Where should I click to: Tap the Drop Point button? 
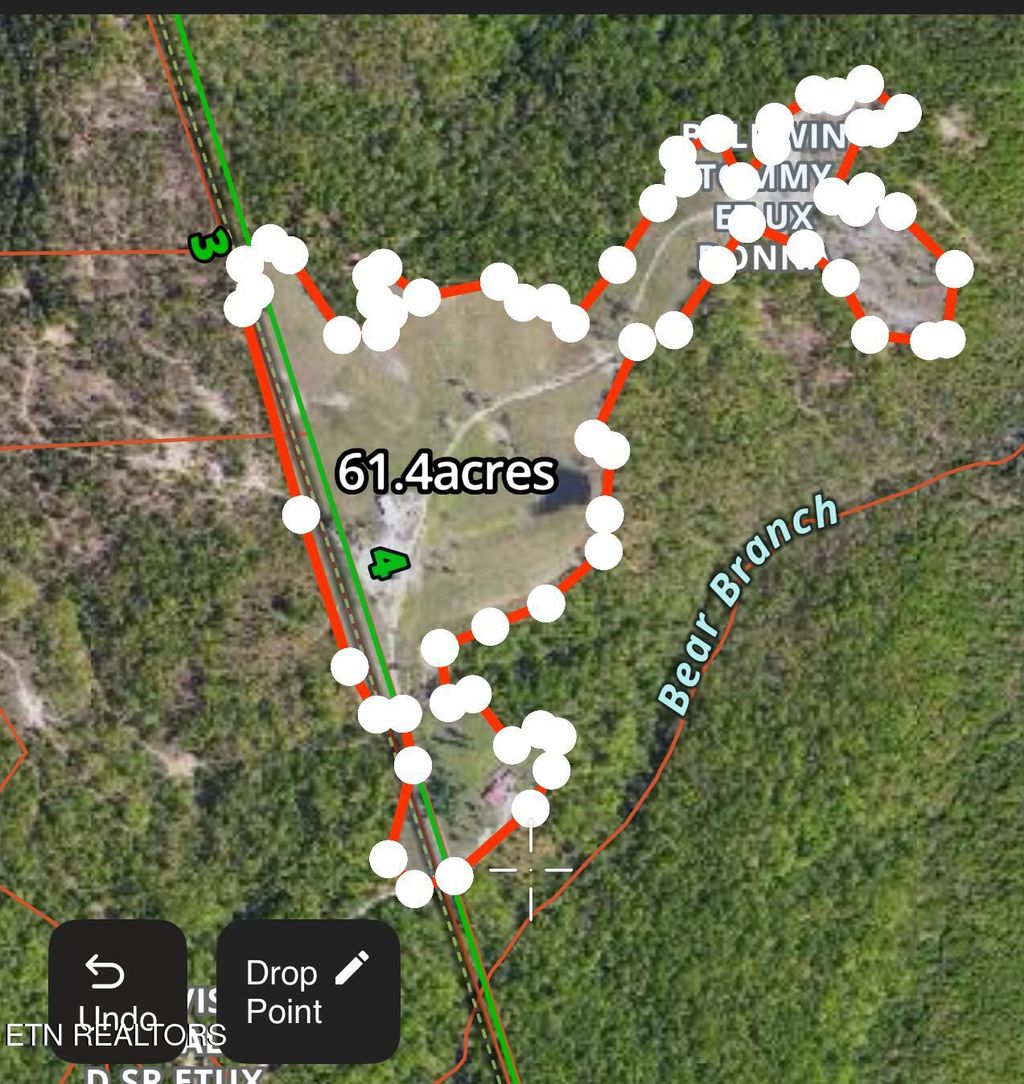pos(307,990)
